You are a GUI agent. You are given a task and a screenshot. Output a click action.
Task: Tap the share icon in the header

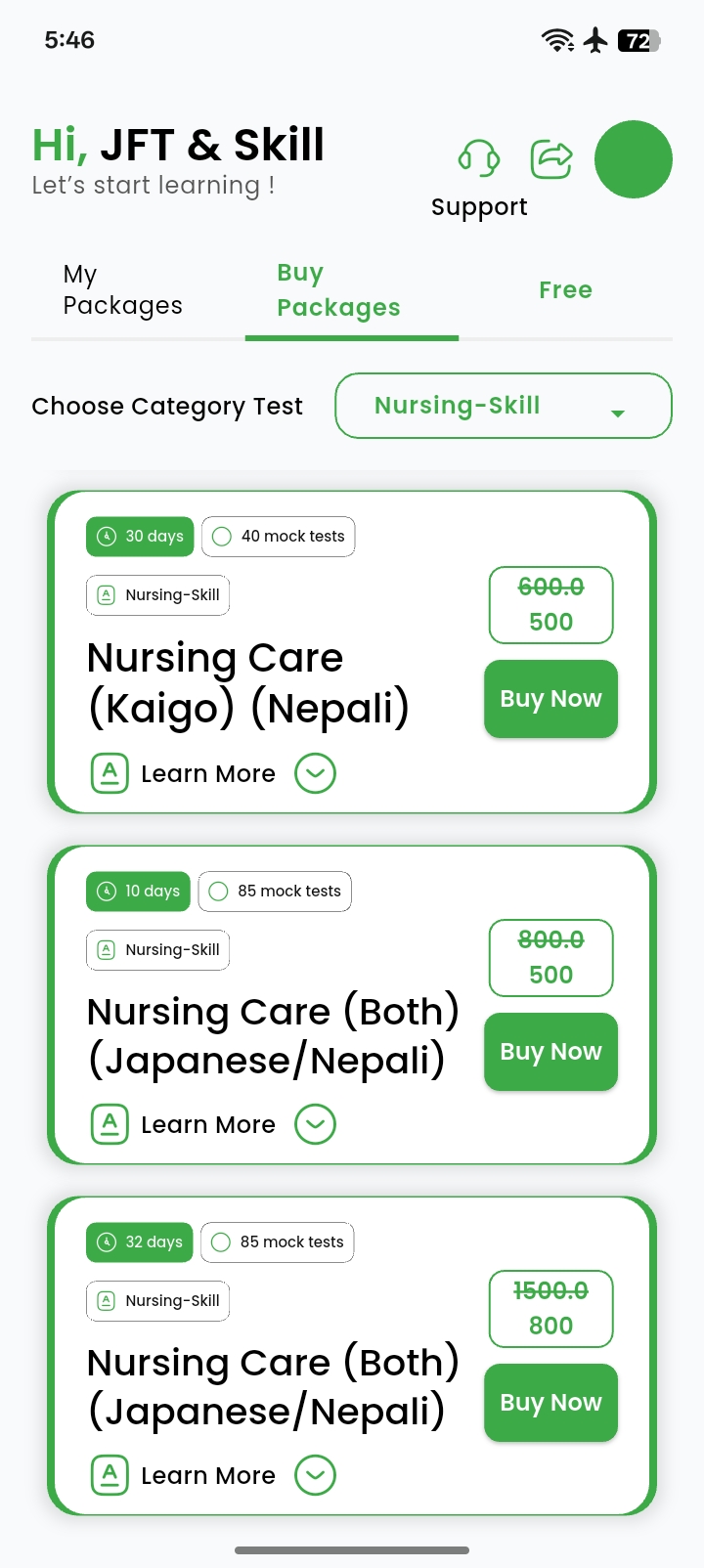(551, 159)
